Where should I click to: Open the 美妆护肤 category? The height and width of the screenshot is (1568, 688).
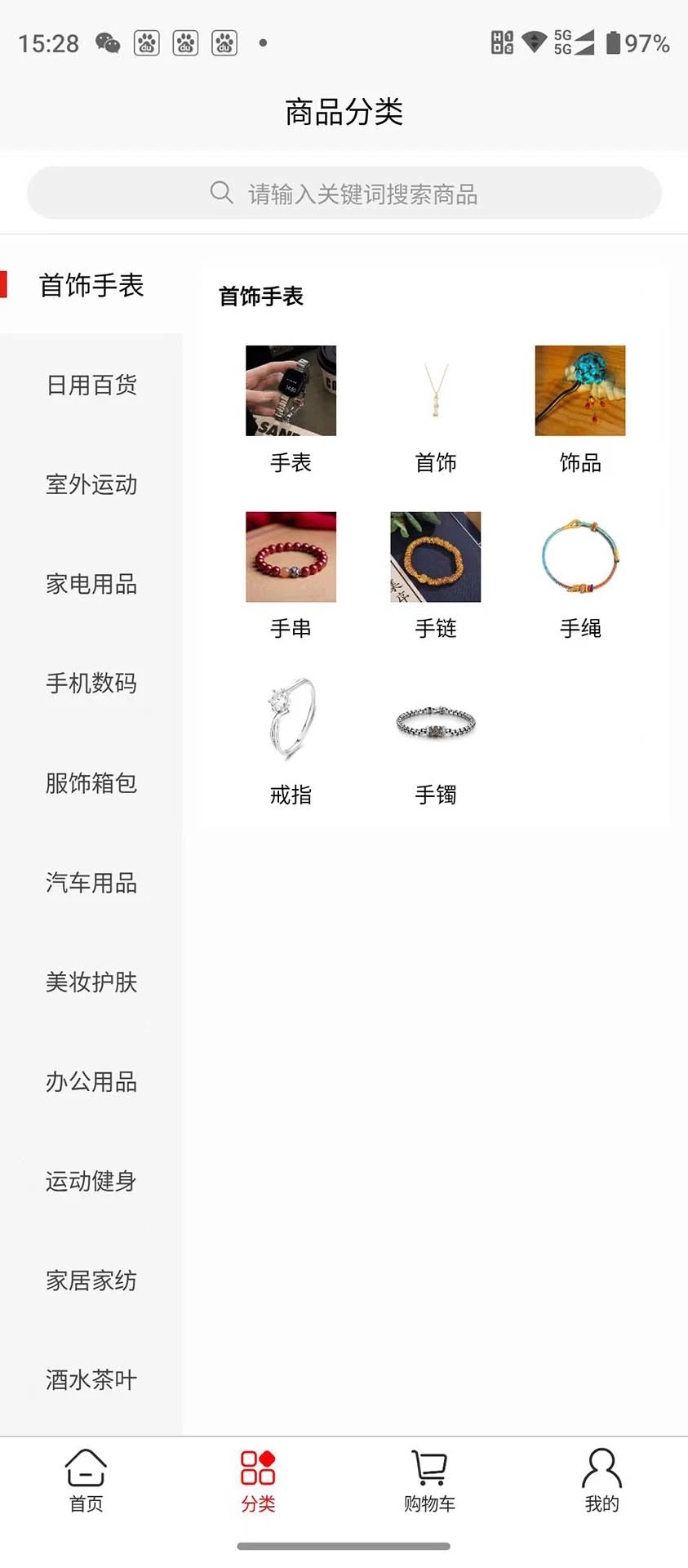click(x=91, y=983)
